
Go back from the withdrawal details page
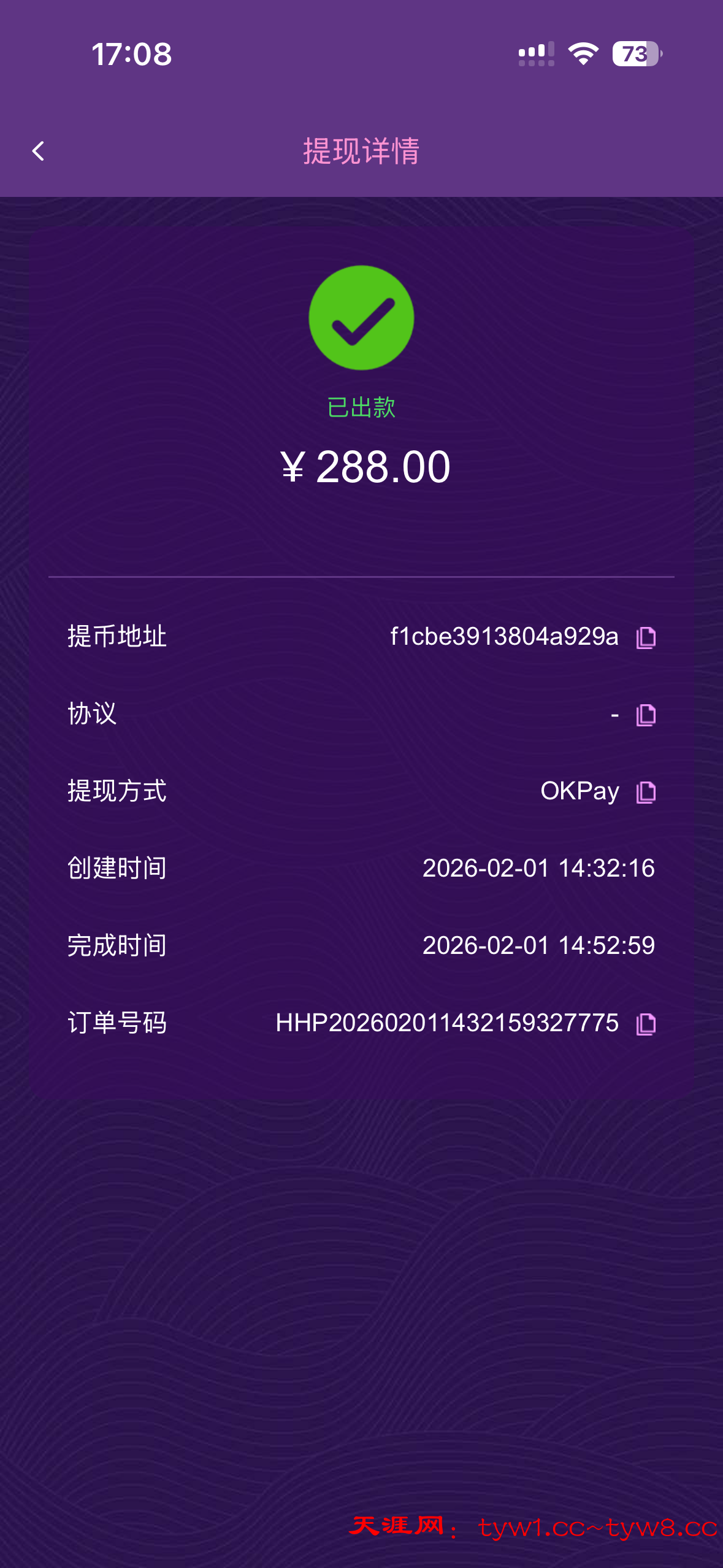tap(38, 151)
